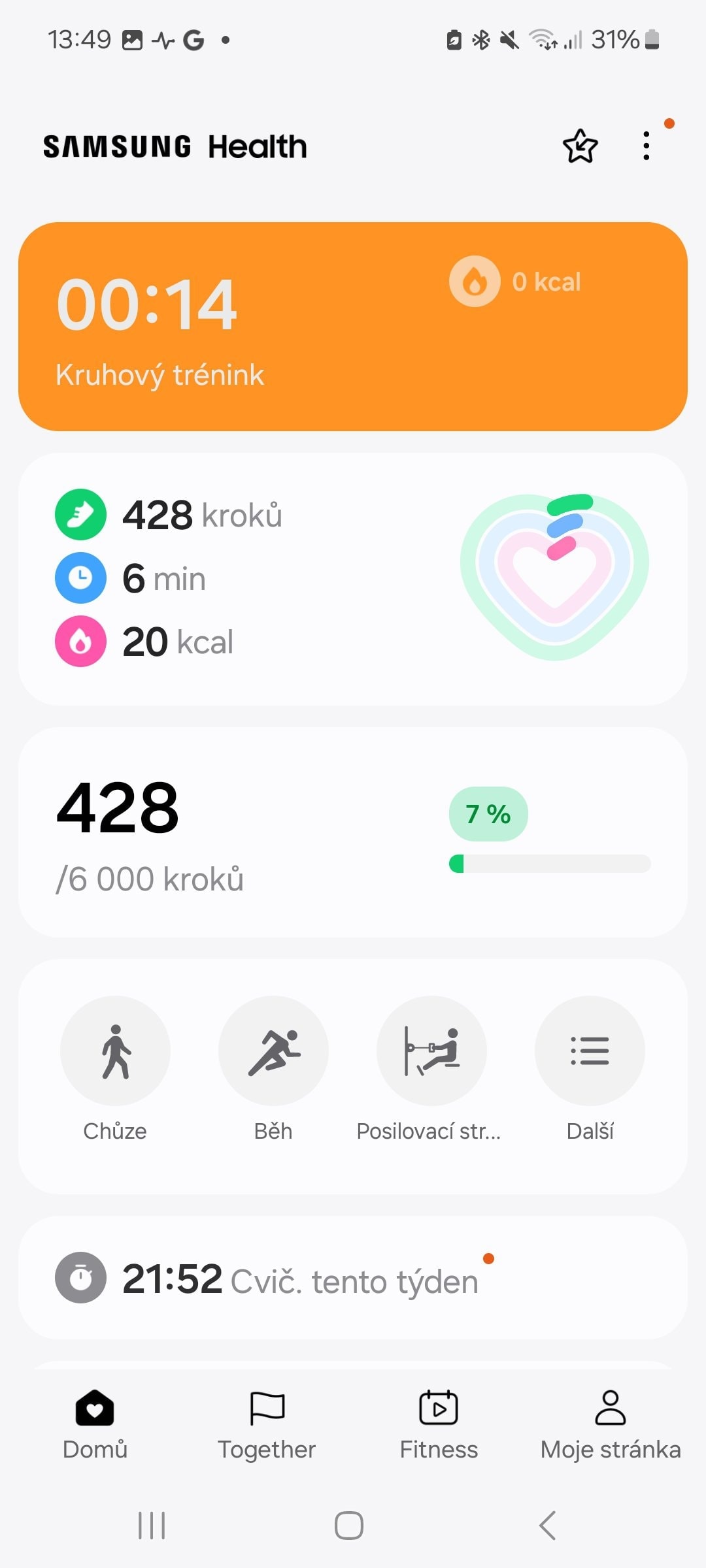Viewport: 706px width, 1568px height.
Task: Start a Běh running exercise
Action: click(x=273, y=1051)
